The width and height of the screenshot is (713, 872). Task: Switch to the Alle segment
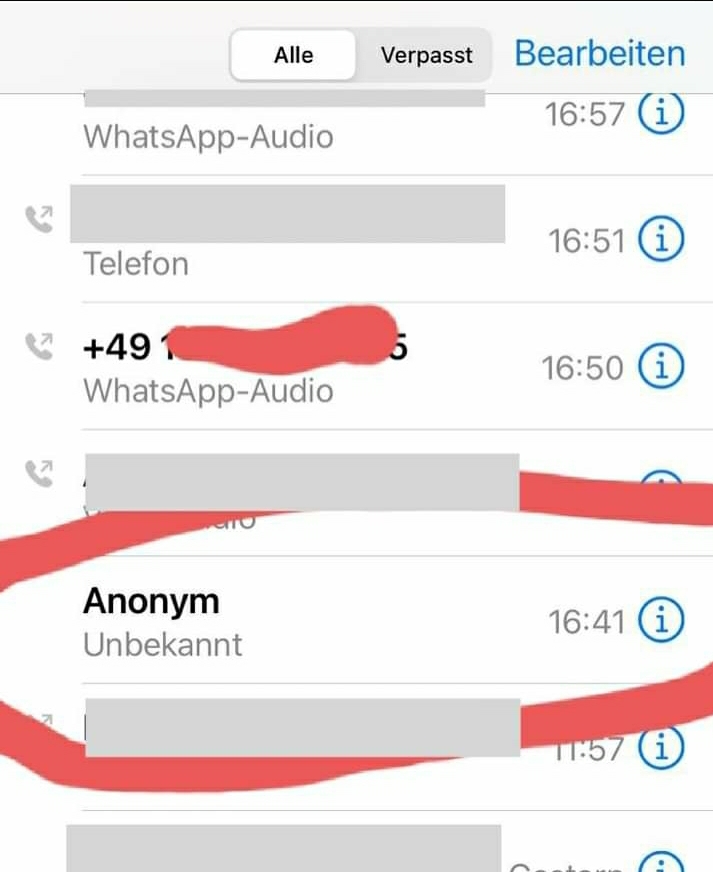(x=293, y=55)
